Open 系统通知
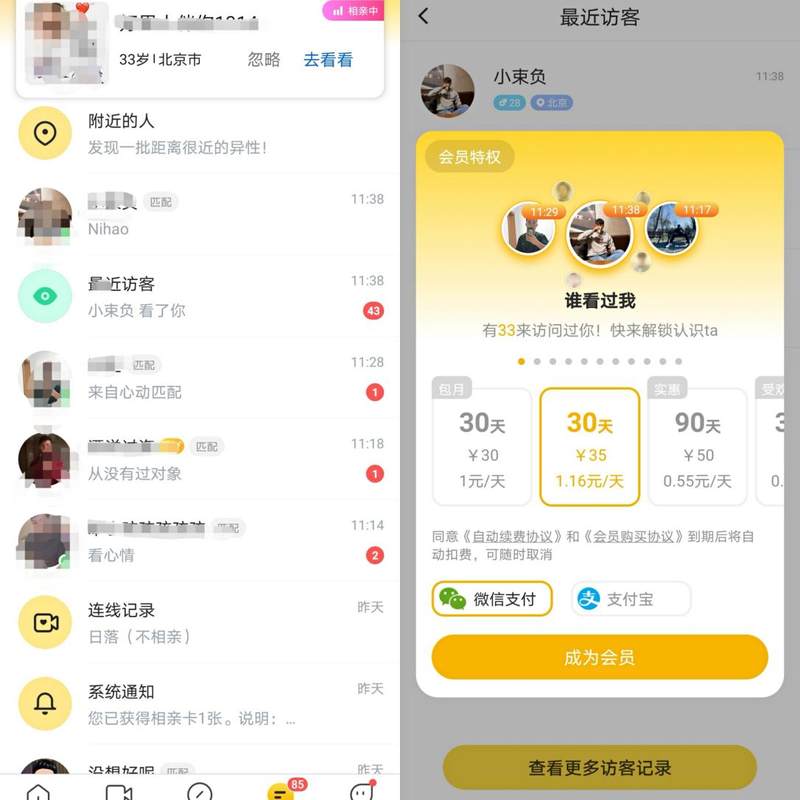Screen dimensions: 800x800 tap(200, 704)
